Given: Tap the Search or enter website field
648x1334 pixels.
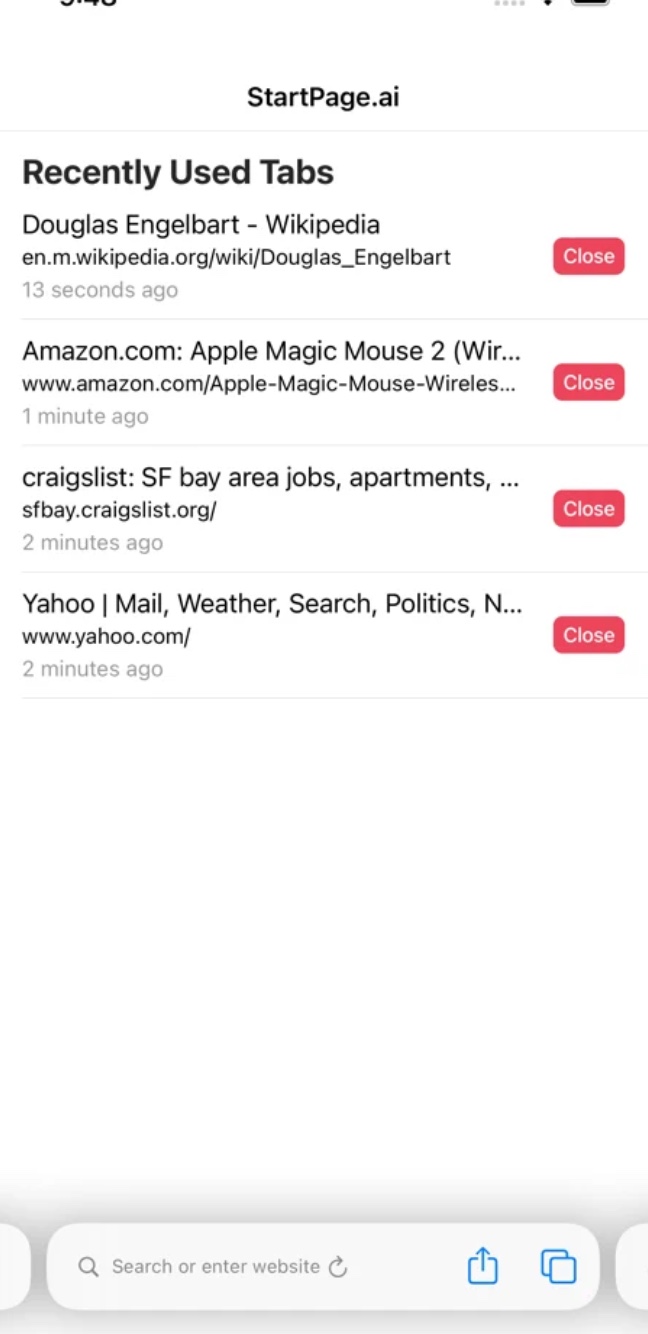Looking at the screenshot, I should 215,1267.
